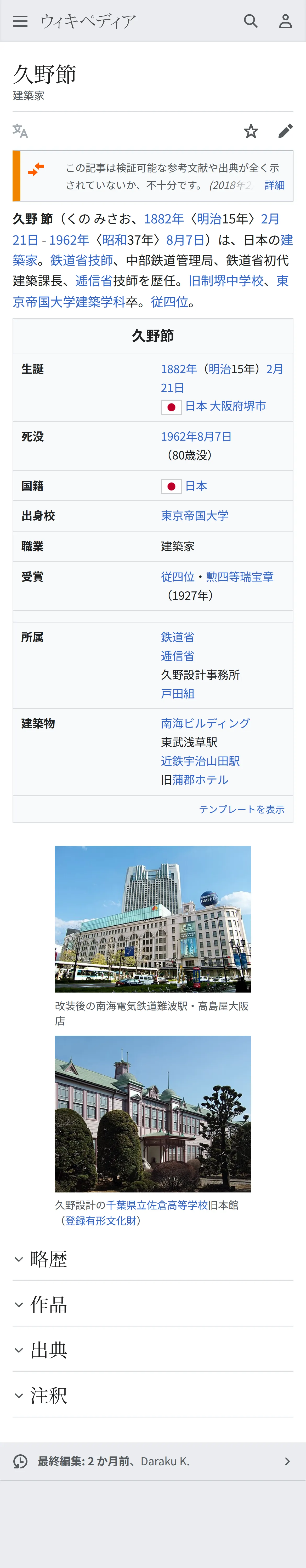The height and width of the screenshot is (1568, 306).
Task: Open 詳細 link in the notice banner
Action: tap(274, 185)
